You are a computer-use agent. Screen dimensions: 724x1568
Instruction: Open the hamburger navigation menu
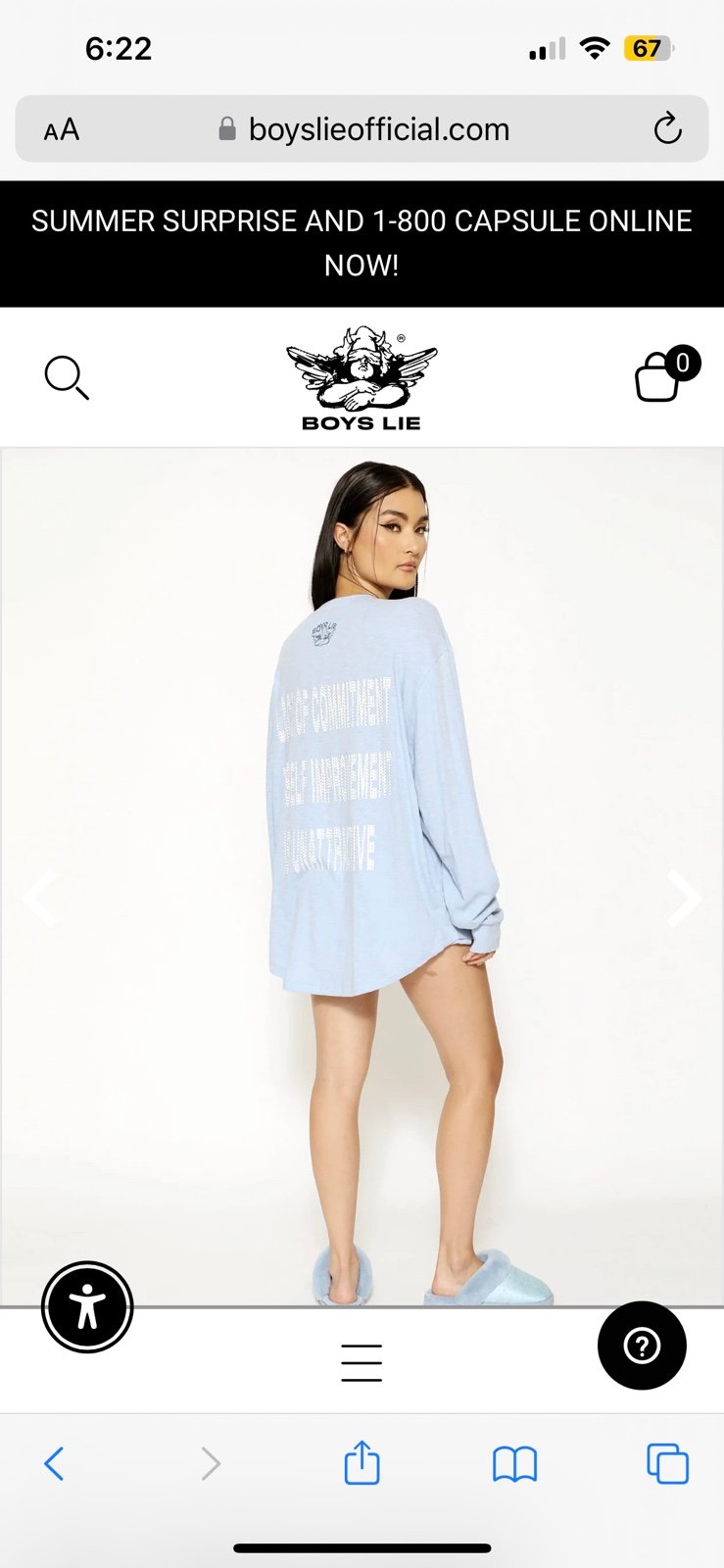click(x=362, y=1362)
